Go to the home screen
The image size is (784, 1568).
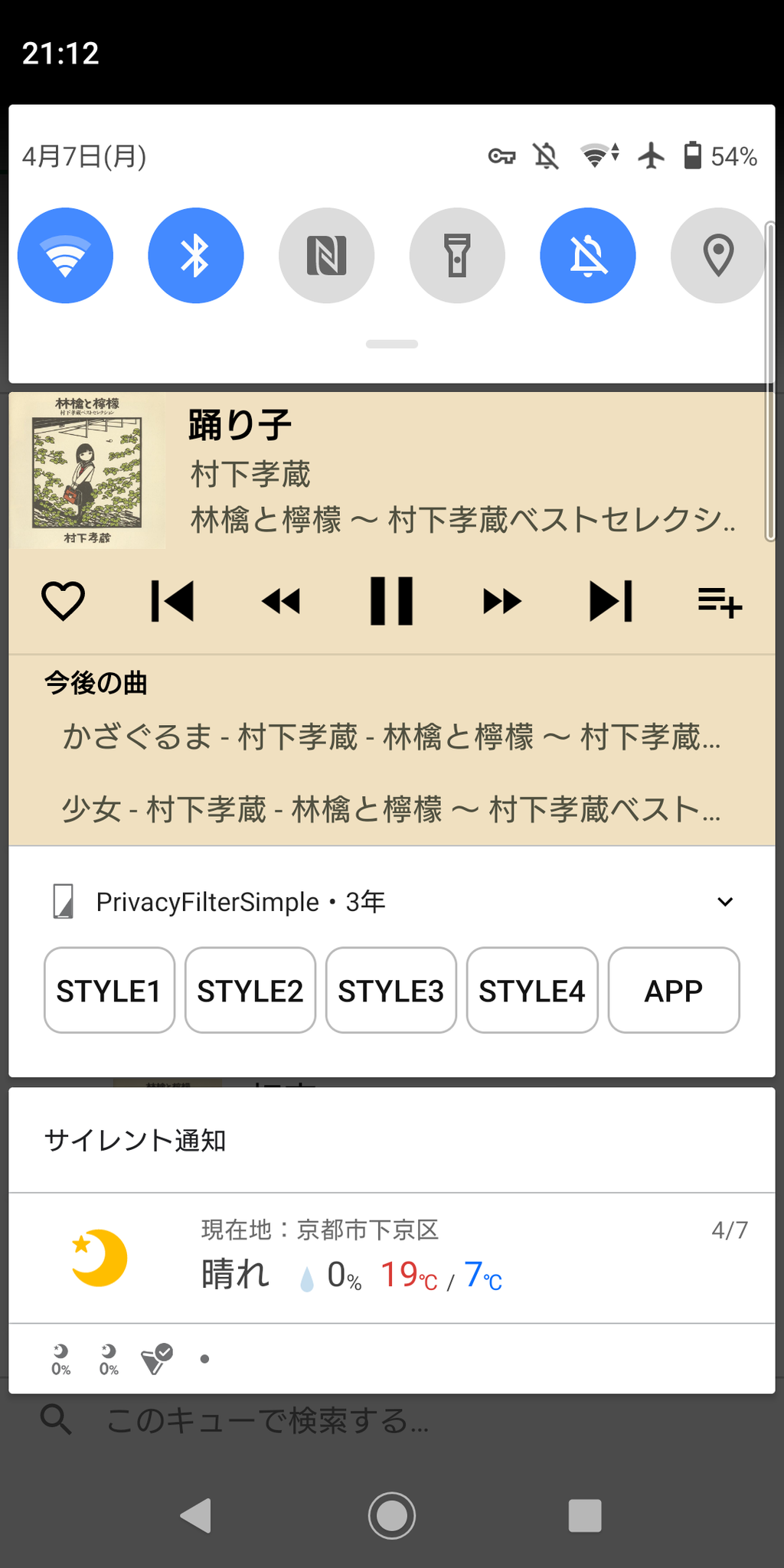click(392, 1514)
